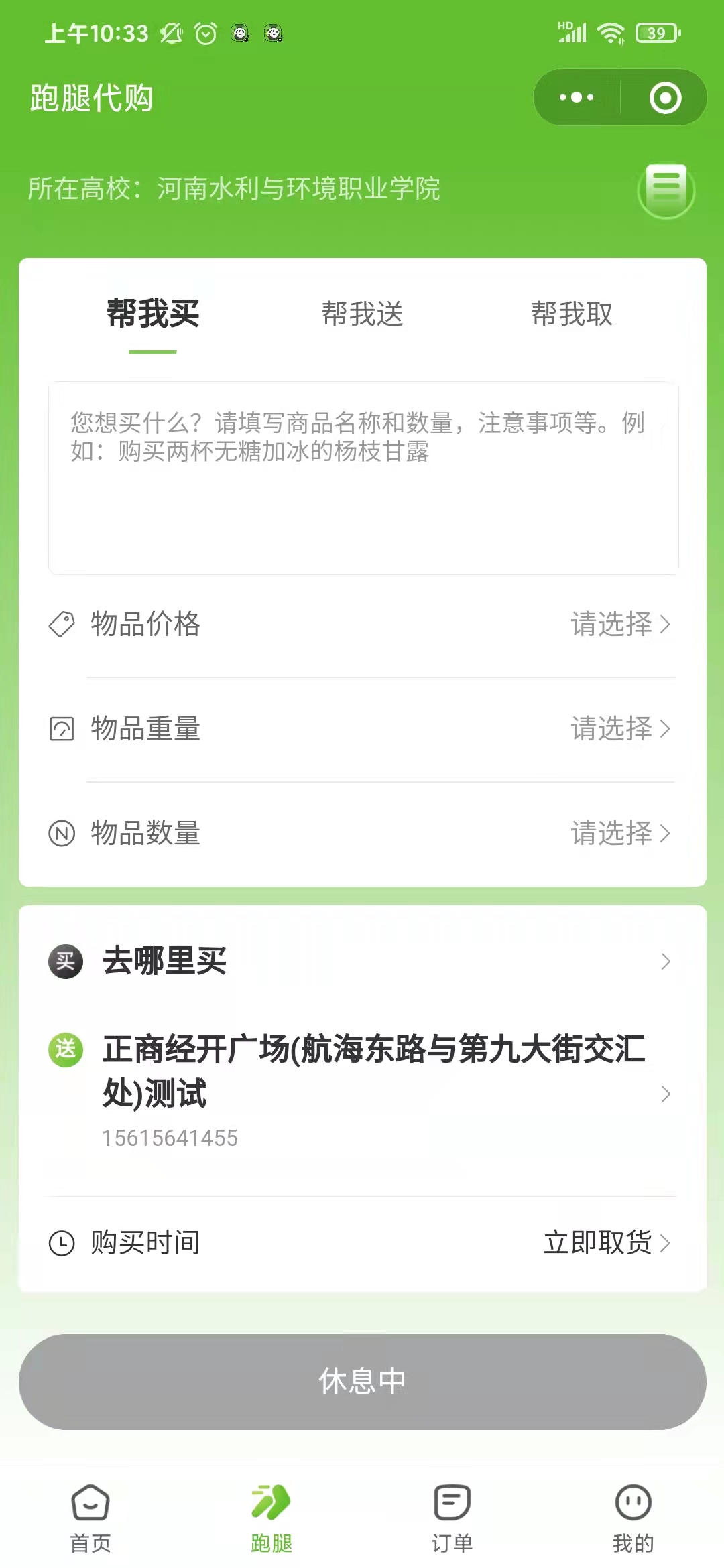Tap the green list icon beside school name
Viewport: 724px width, 1568px height.
tap(666, 190)
